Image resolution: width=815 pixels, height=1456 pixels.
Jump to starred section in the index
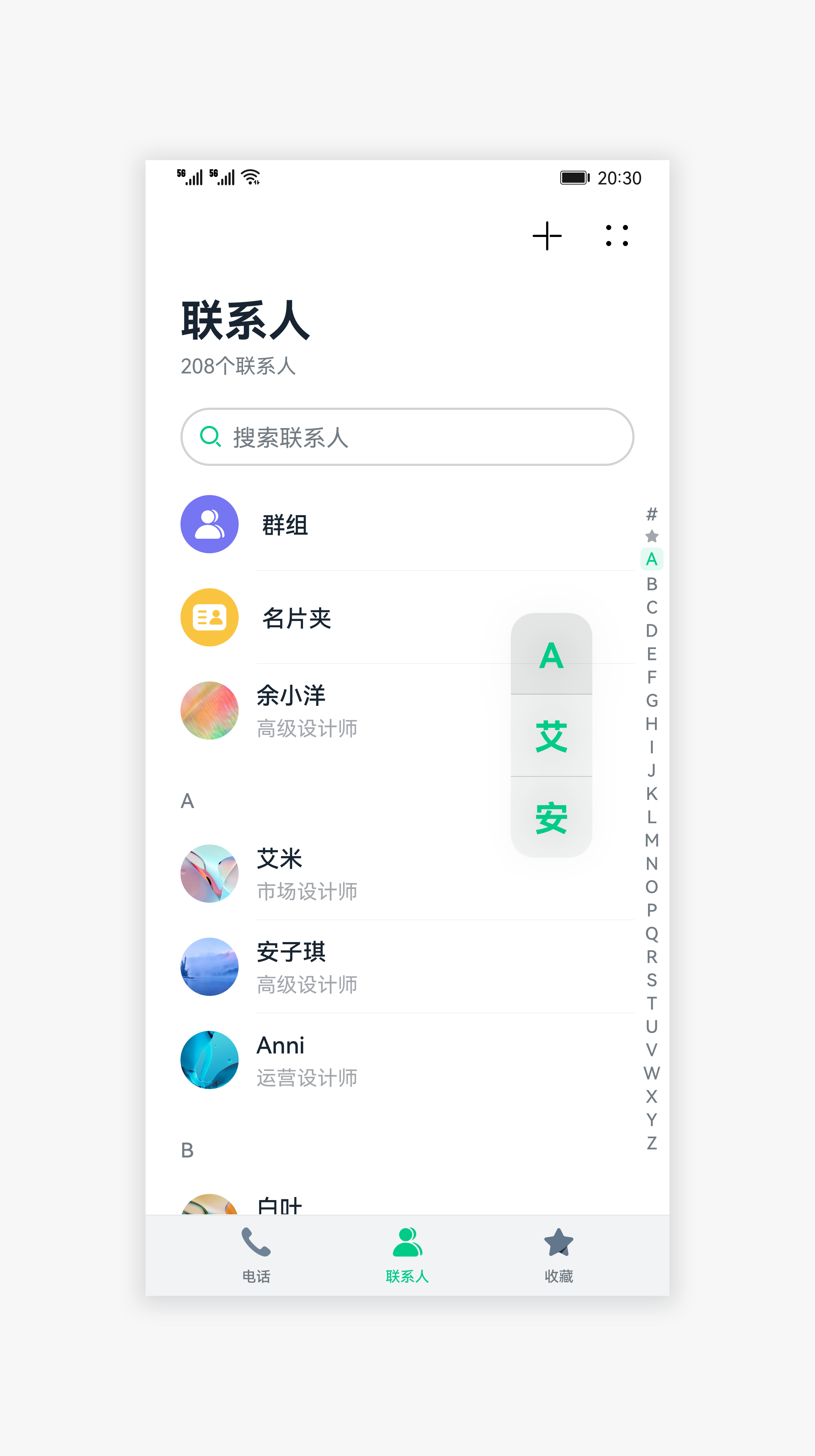tap(651, 536)
